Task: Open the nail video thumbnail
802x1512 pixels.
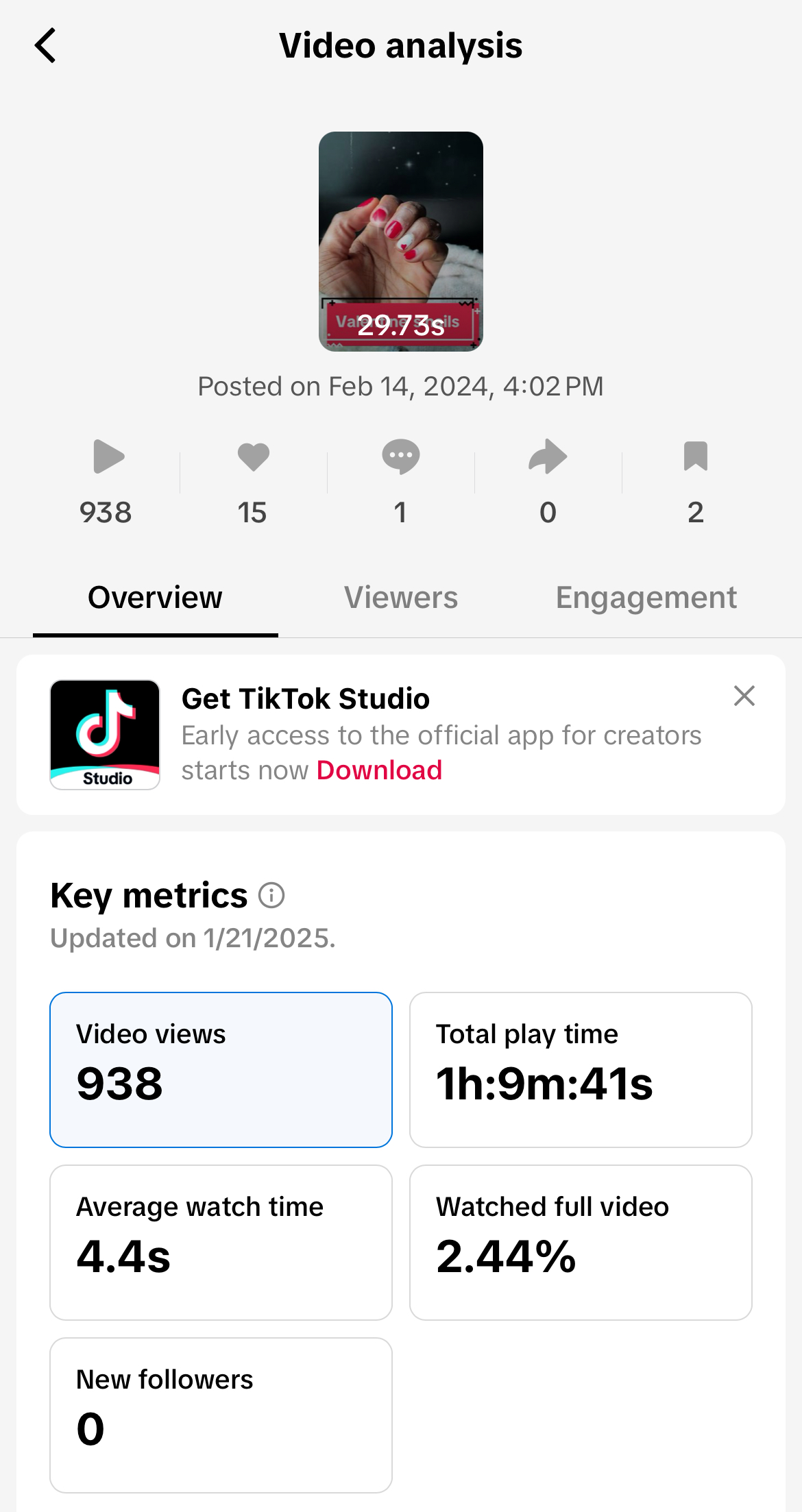Action: tap(400, 241)
